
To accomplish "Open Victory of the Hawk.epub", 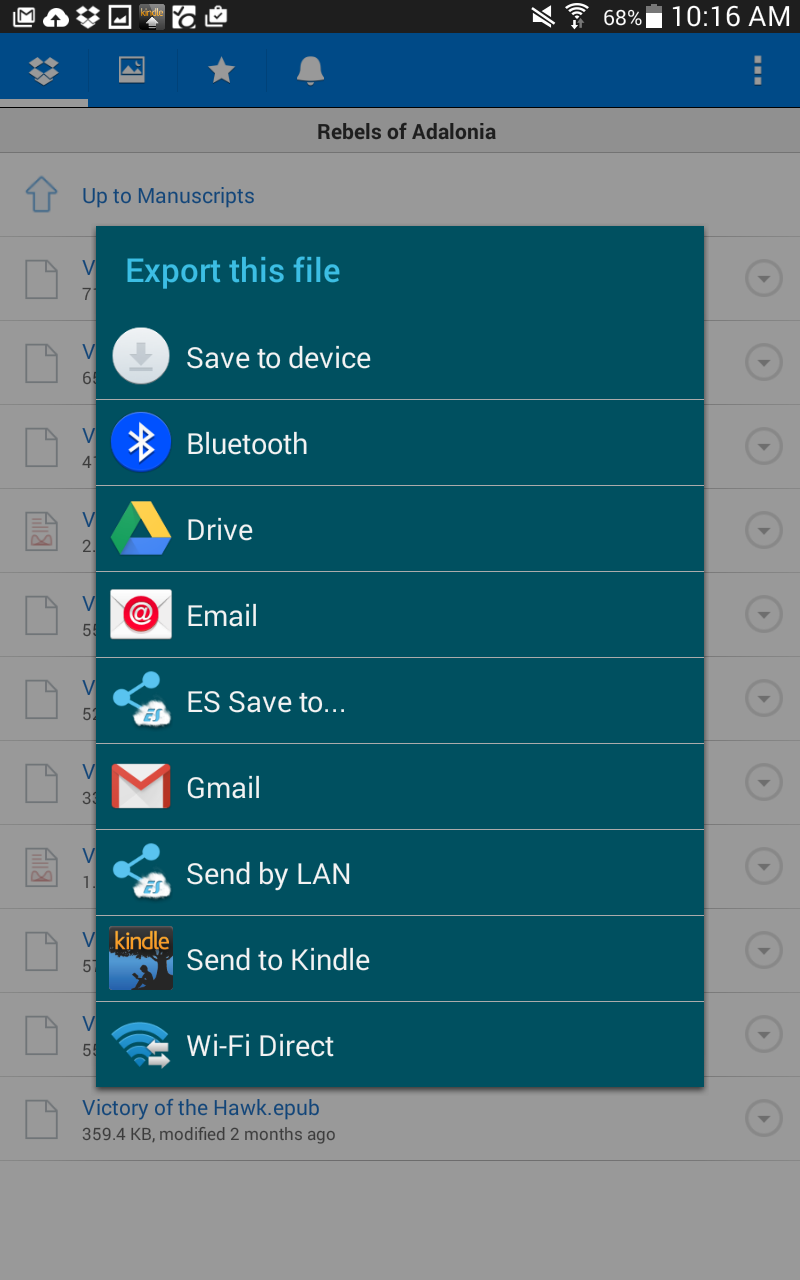I will pos(201,1109).
